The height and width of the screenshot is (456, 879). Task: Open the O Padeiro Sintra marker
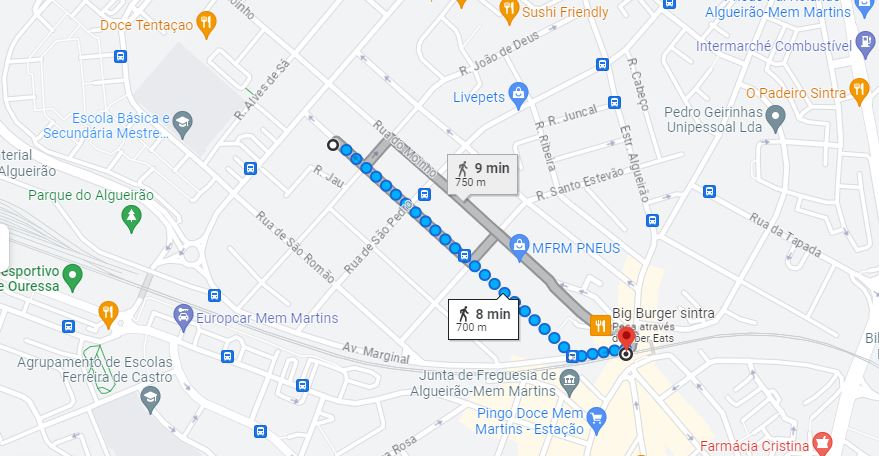click(x=859, y=90)
